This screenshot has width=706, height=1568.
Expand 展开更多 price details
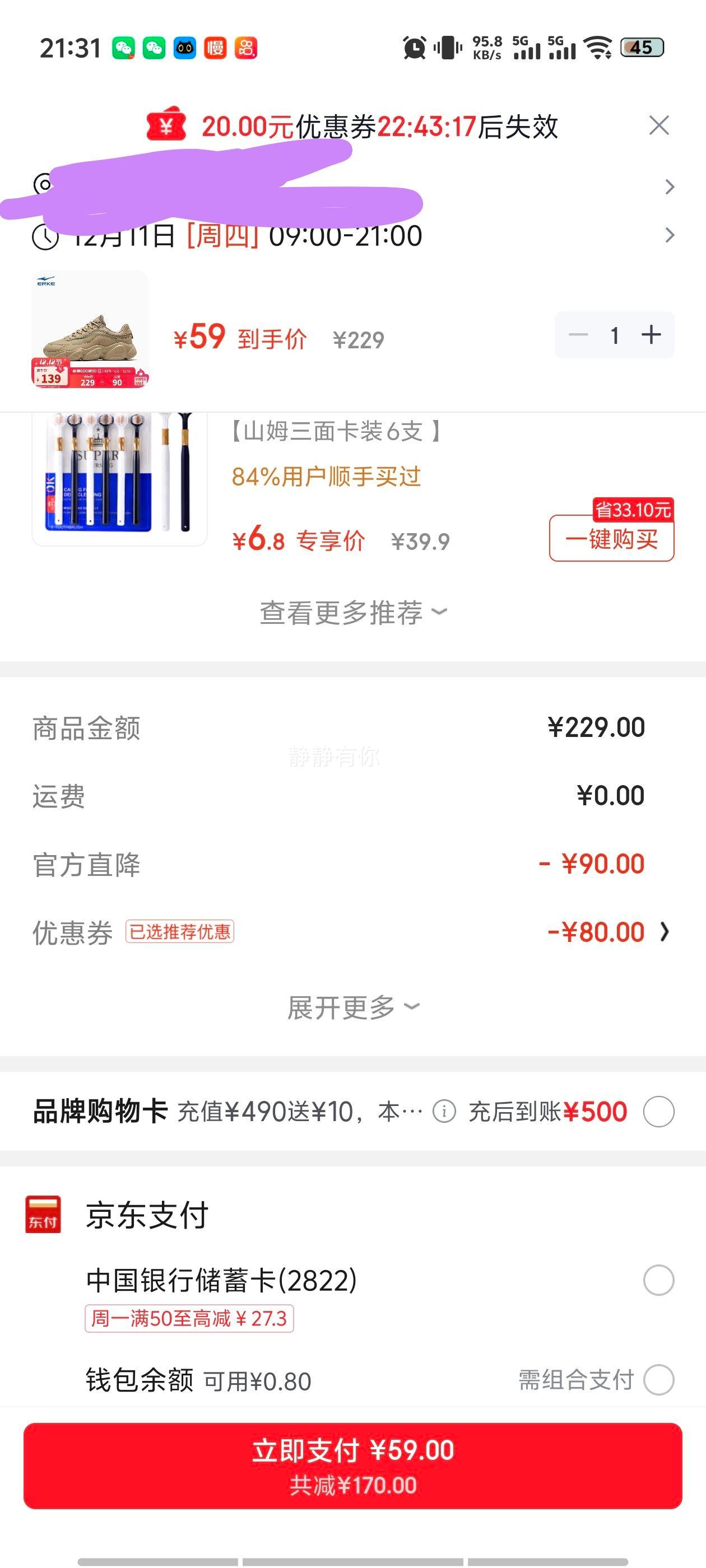tap(352, 1007)
